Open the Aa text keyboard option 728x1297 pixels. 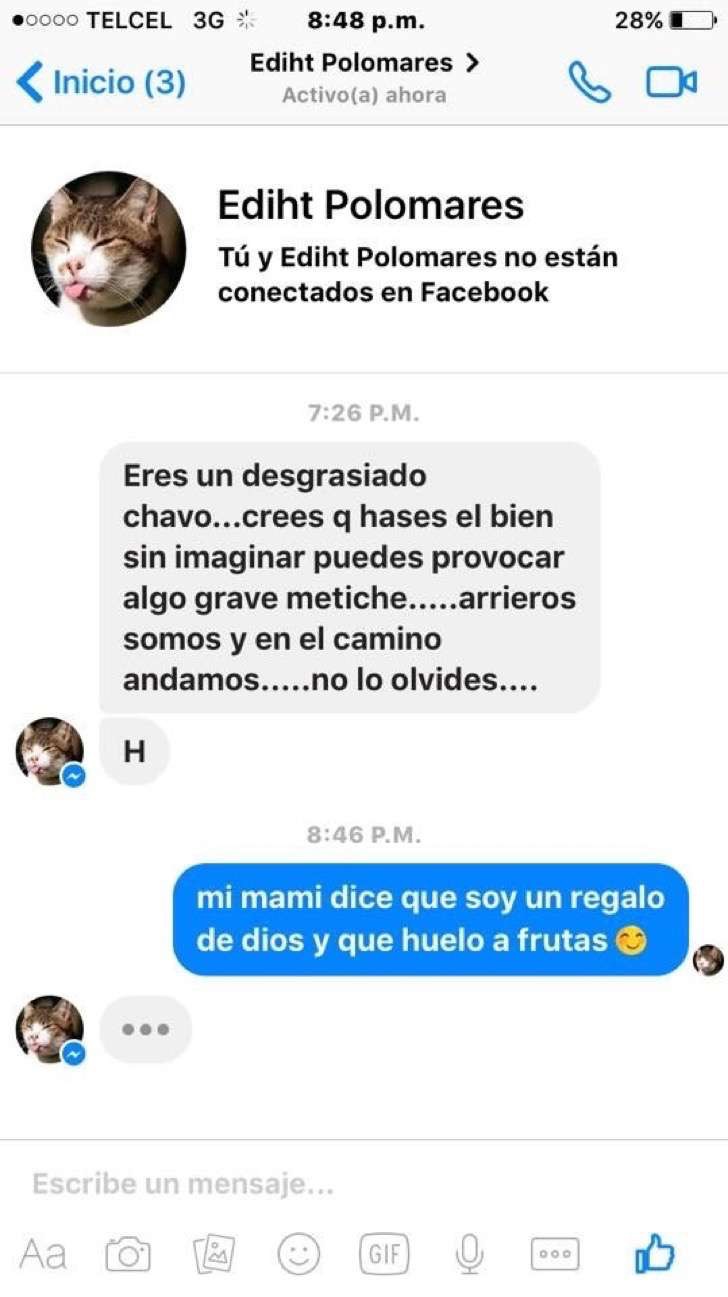pyautogui.click(x=43, y=1253)
